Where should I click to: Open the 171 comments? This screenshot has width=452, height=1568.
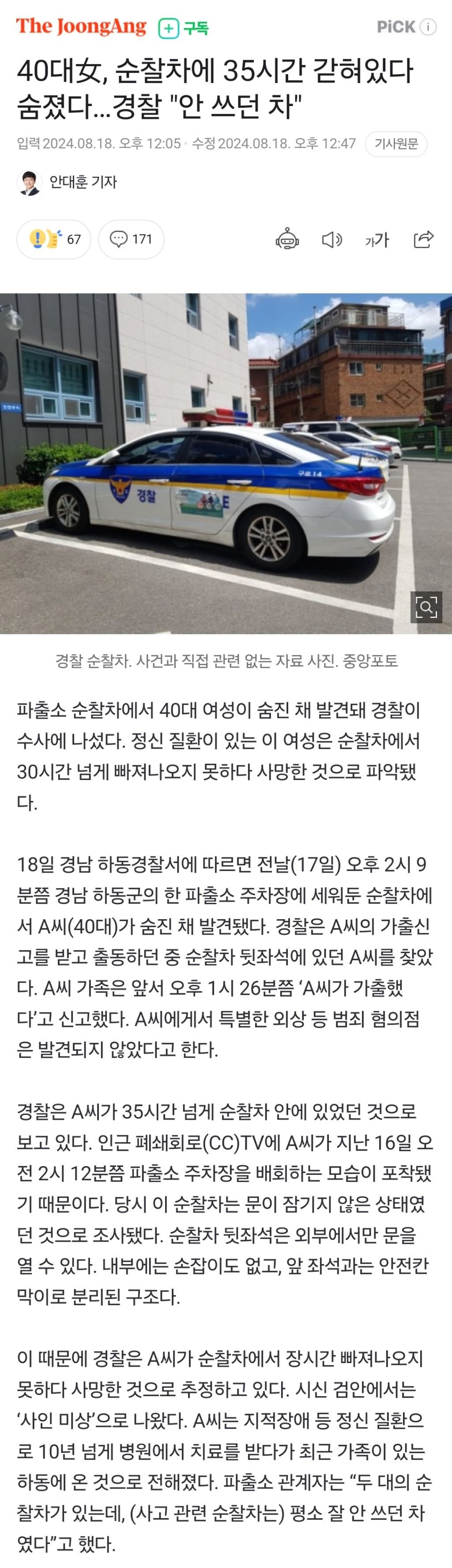(131, 239)
